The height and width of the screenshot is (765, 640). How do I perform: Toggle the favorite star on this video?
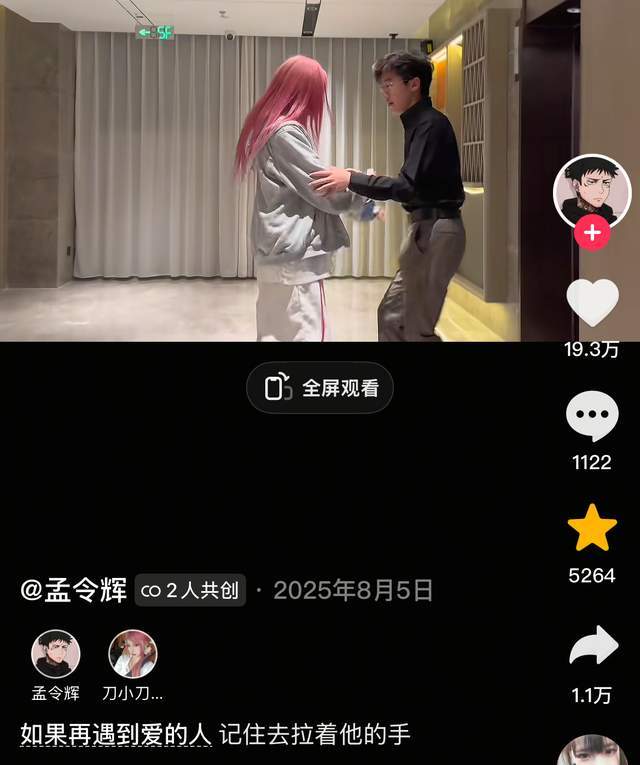(592, 528)
